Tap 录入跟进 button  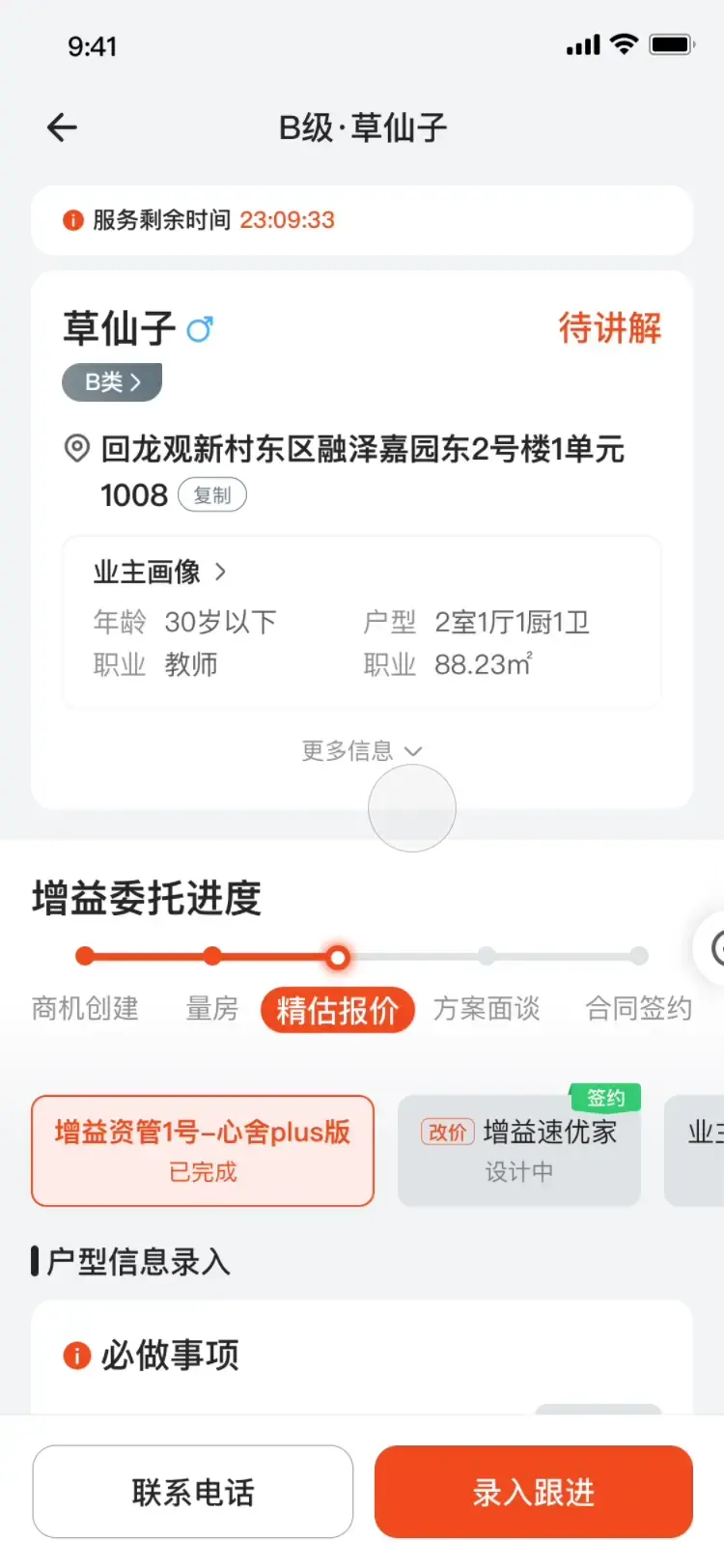click(534, 1492)
